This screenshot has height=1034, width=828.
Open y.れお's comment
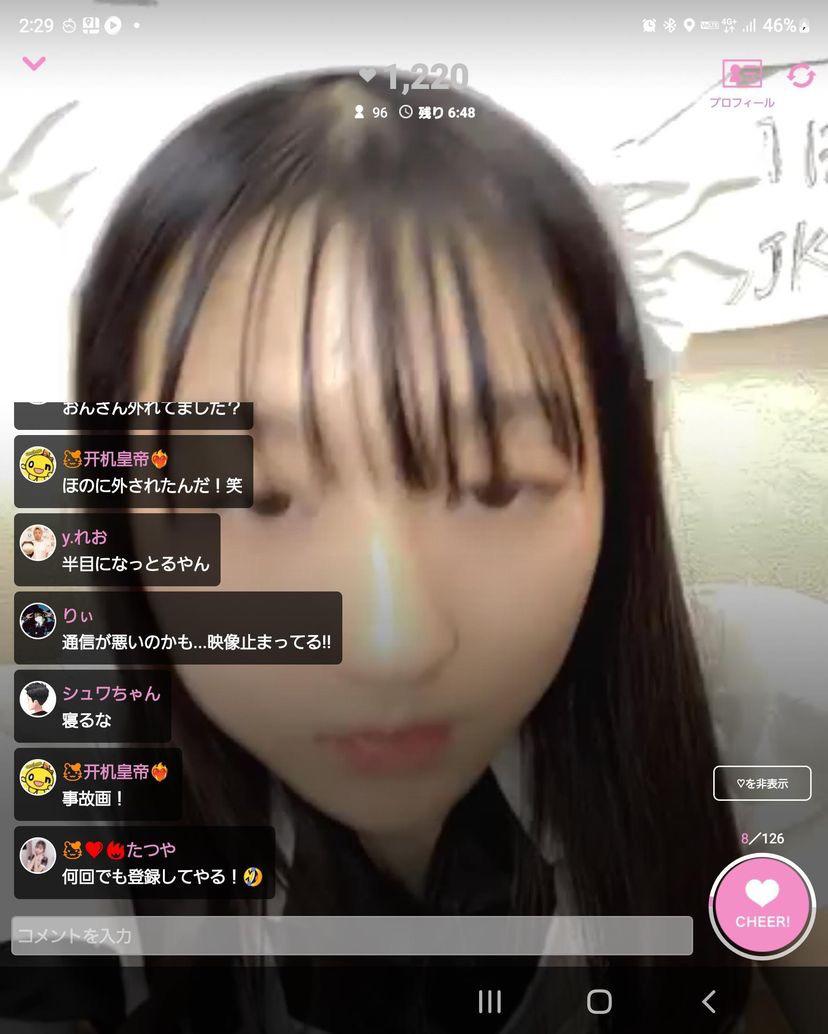(x=117, y=550)
